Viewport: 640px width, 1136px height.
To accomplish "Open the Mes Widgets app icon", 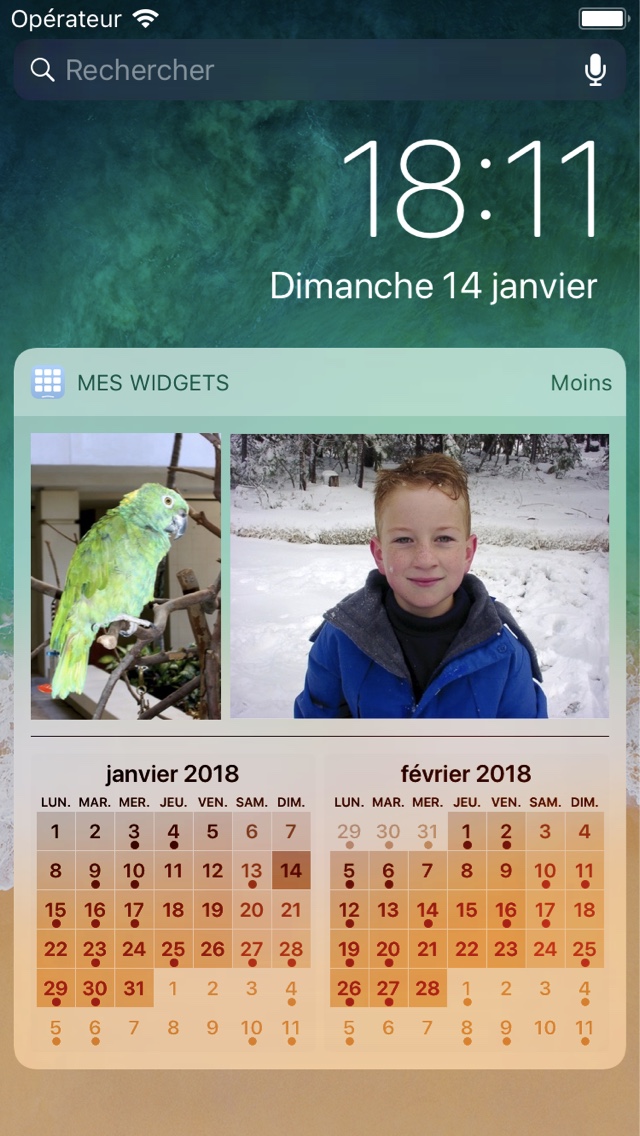I will click(x=48, y=382).
